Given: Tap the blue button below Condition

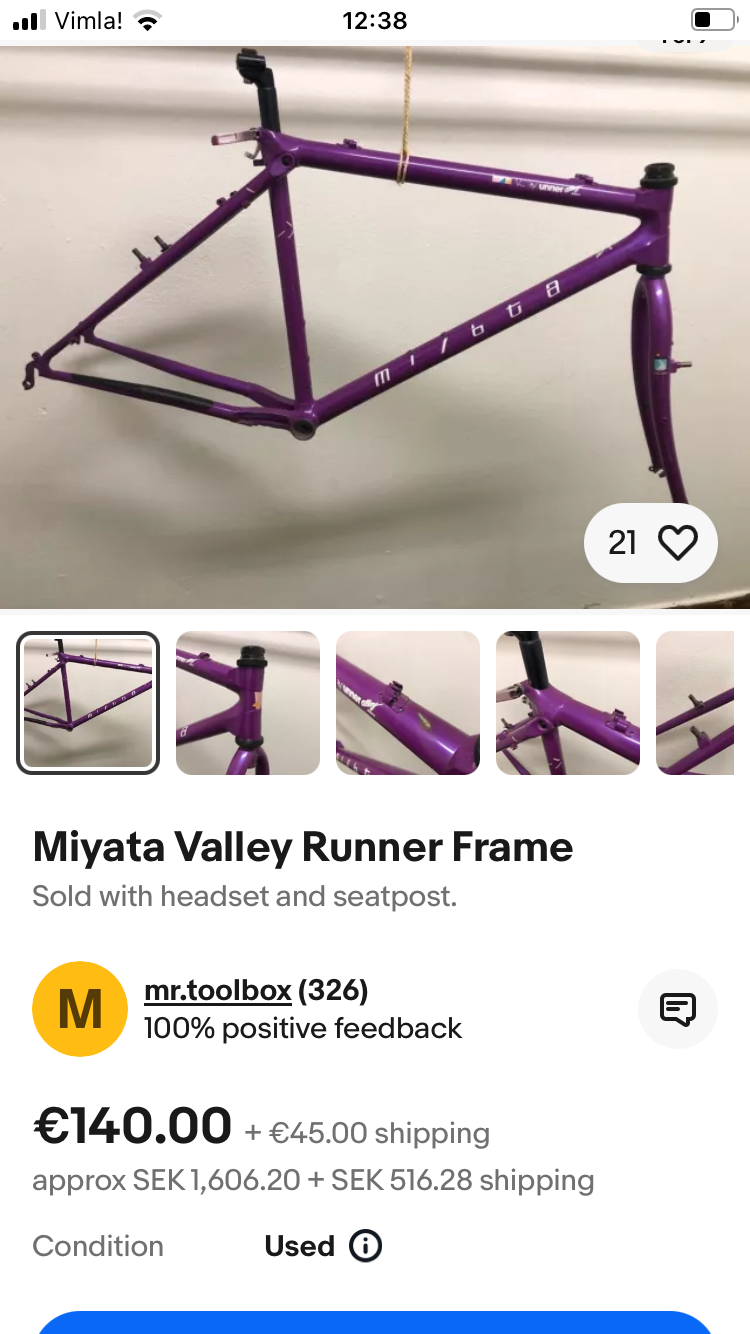Looking at the screenshot, I should tap(375, 1322).
